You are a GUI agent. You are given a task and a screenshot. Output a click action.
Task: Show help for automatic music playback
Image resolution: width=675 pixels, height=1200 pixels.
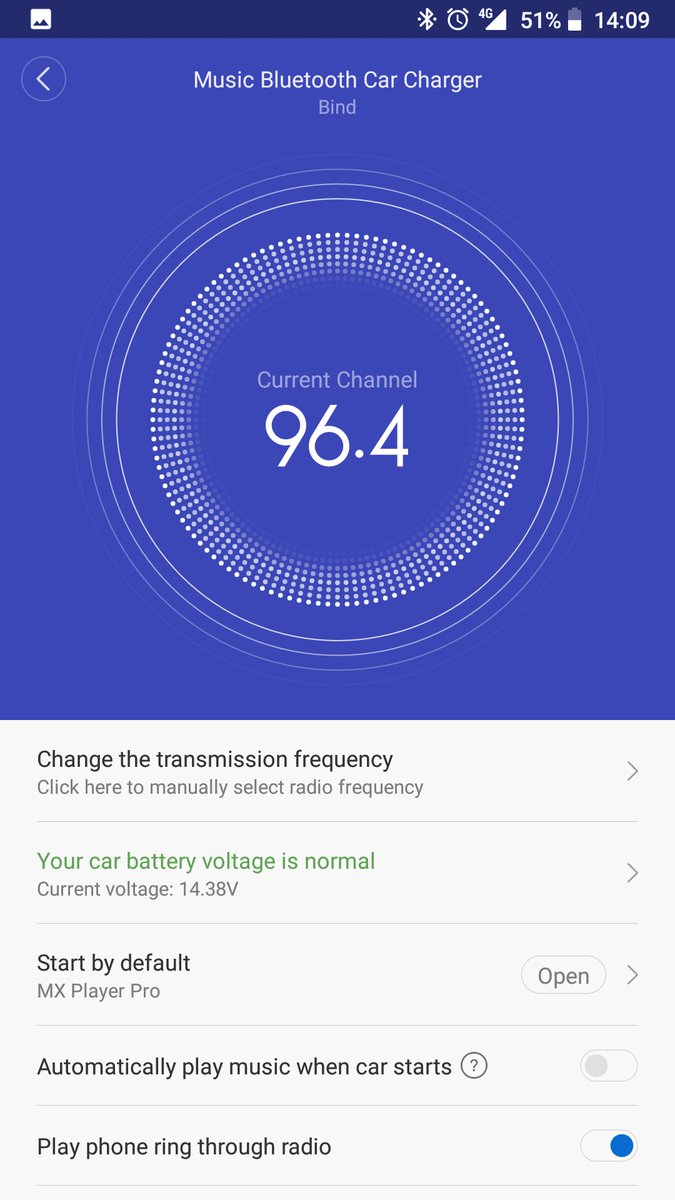[x=474, y=1066]
